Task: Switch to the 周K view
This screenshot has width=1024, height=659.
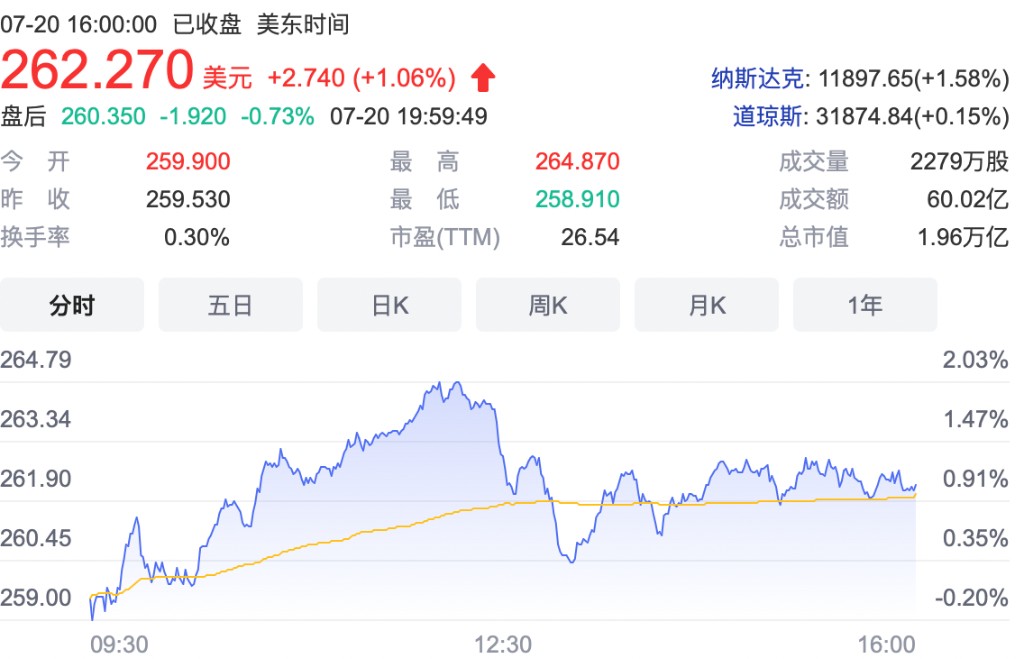Action: point(548,305)
